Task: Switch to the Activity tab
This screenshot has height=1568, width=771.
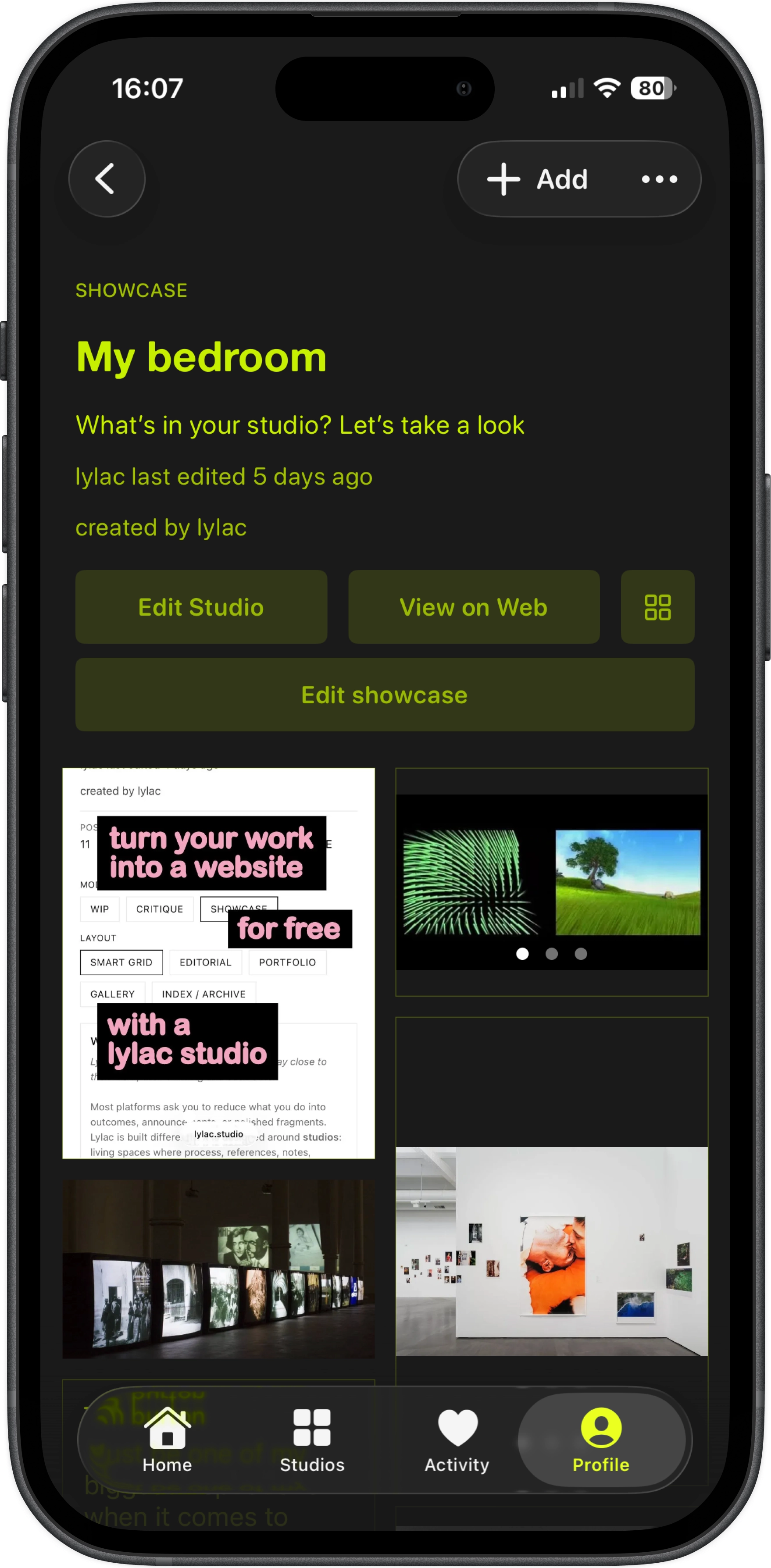Action: [x=457, y=1440]
